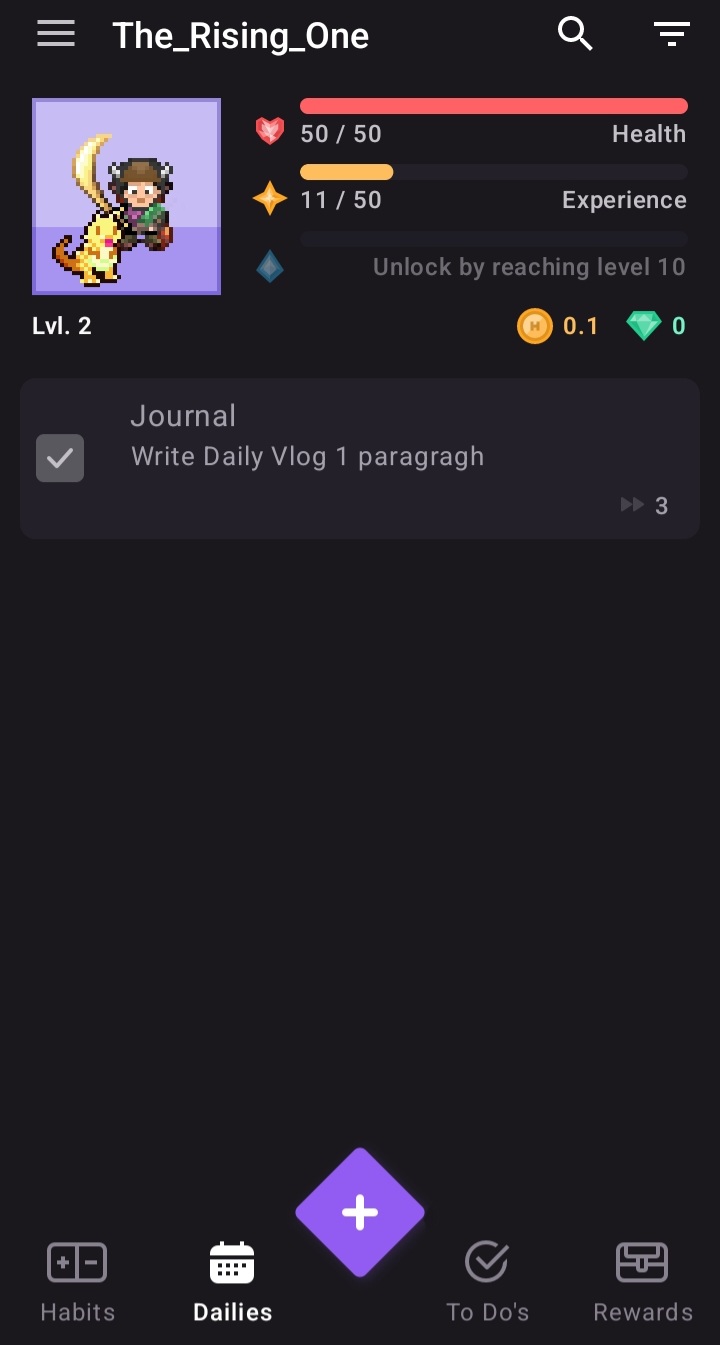Switch to the Habits tab
The image size is (720, 1345).
coord(78,1284)
